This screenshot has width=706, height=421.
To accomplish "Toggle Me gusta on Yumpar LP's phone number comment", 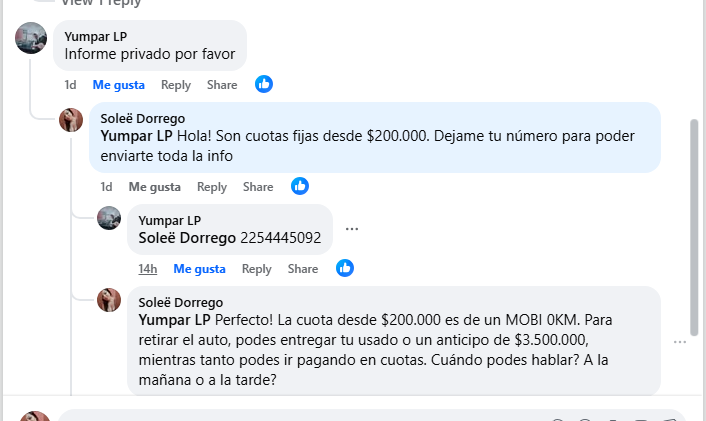I will (x=199, y=269).
